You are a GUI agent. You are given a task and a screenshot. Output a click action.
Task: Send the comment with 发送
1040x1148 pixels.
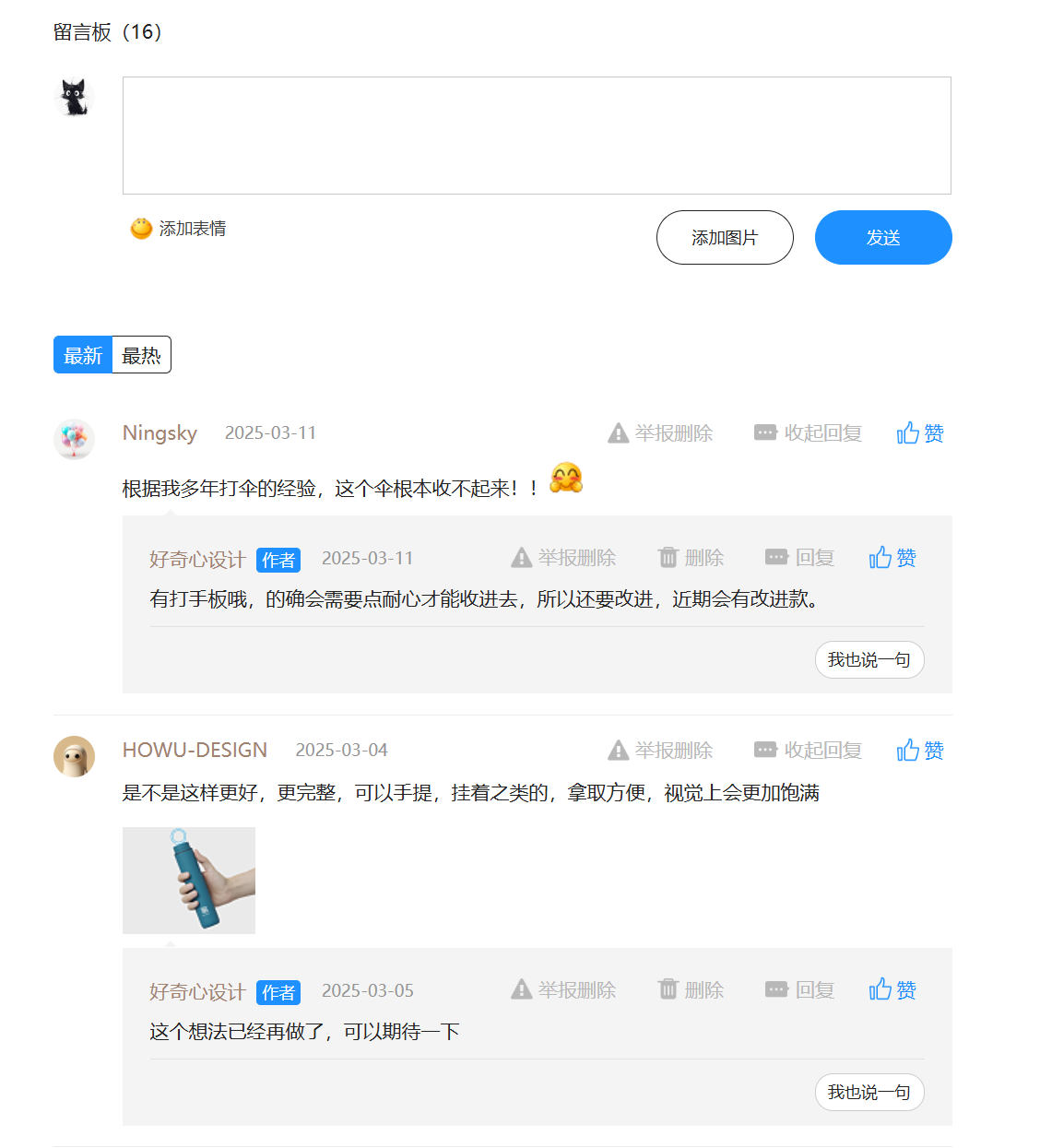click(x=883, y=238)
